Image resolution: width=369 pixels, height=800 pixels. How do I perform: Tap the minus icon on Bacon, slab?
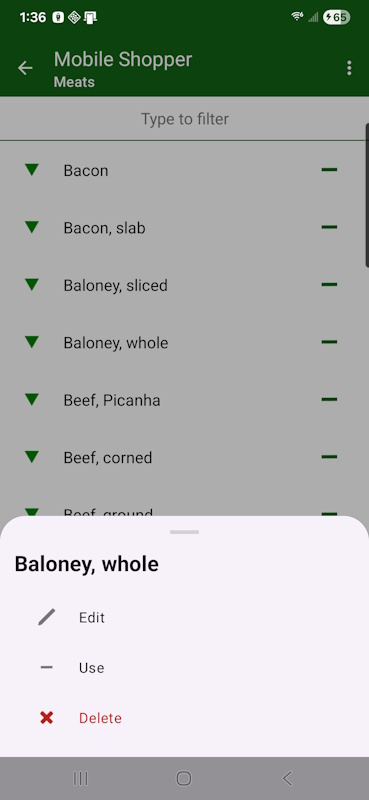329,227
